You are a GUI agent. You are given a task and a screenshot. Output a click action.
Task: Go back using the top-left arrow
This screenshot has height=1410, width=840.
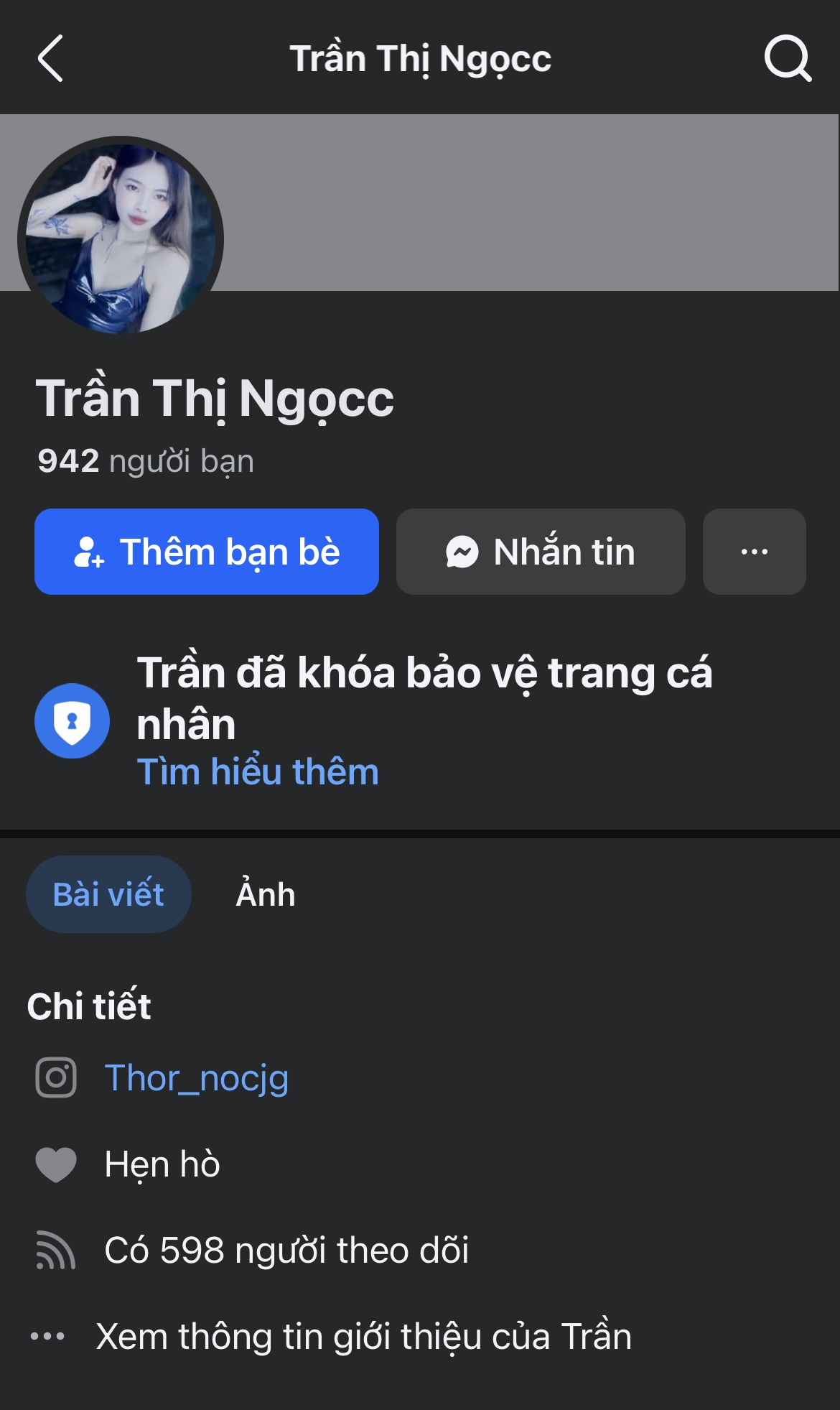pyautogui.click(x=50, y=58)
